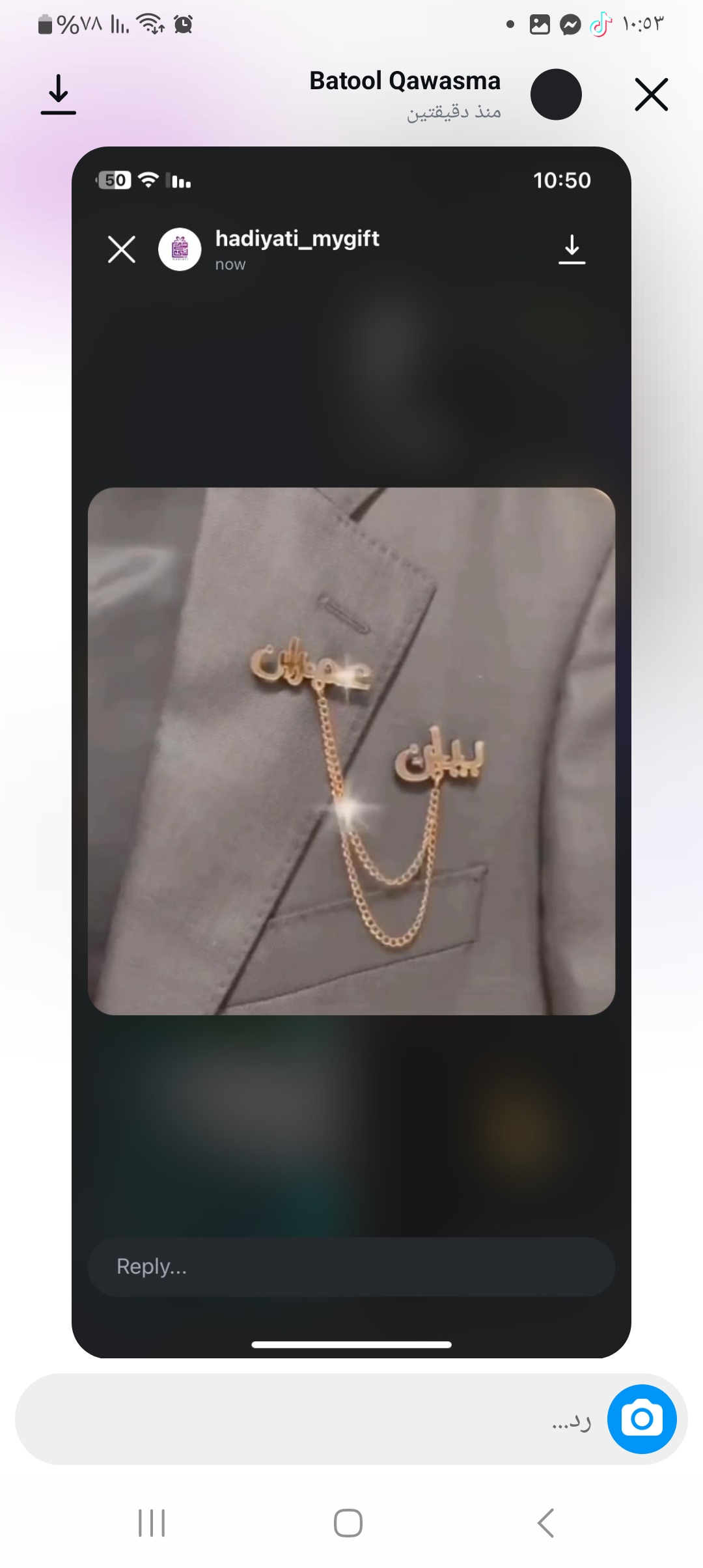Close the story viewer
The height and width of the screenshot is (1568, 703).
(x=651, y=94)
